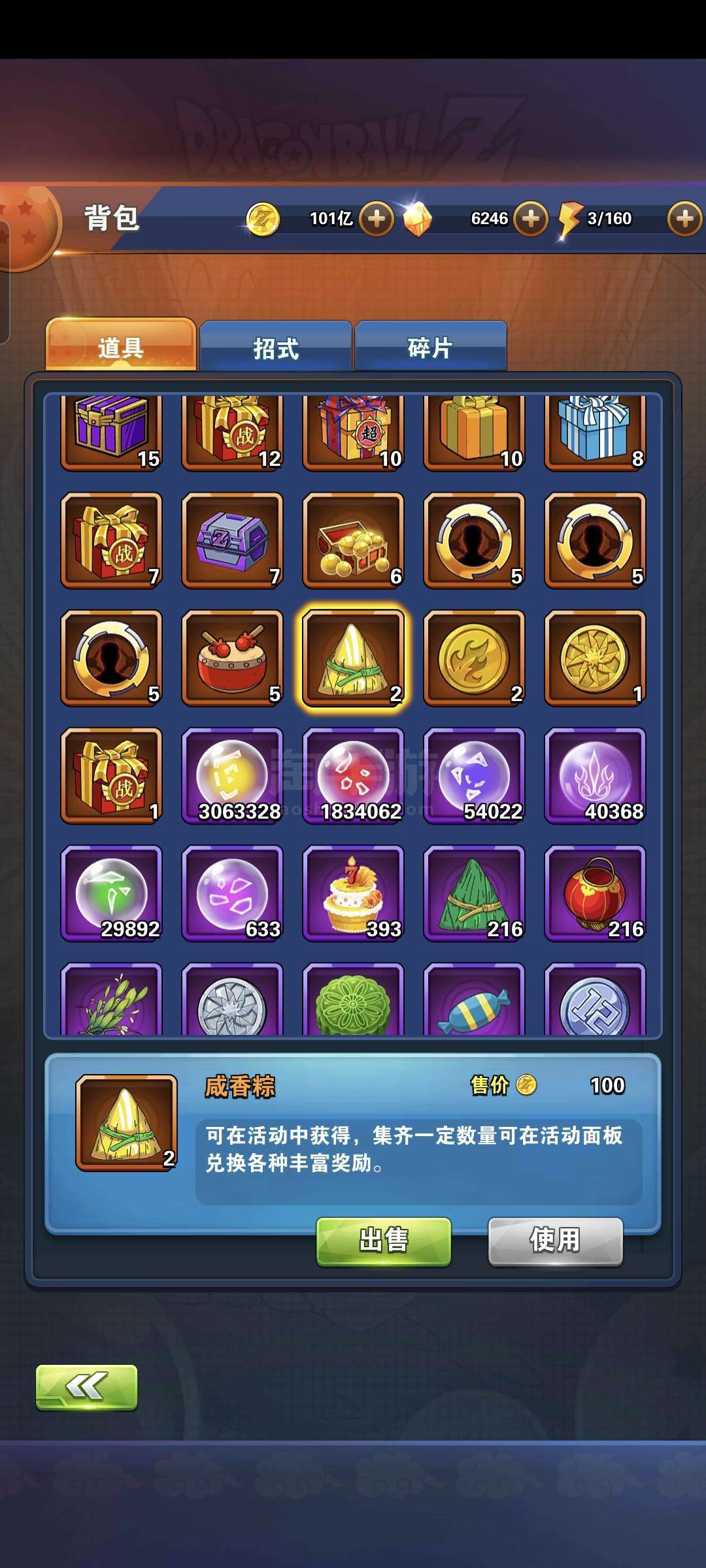Select the green orb item with 29892
The width and height of the screenshot is (706, 1568).
[x=111, y=893]
